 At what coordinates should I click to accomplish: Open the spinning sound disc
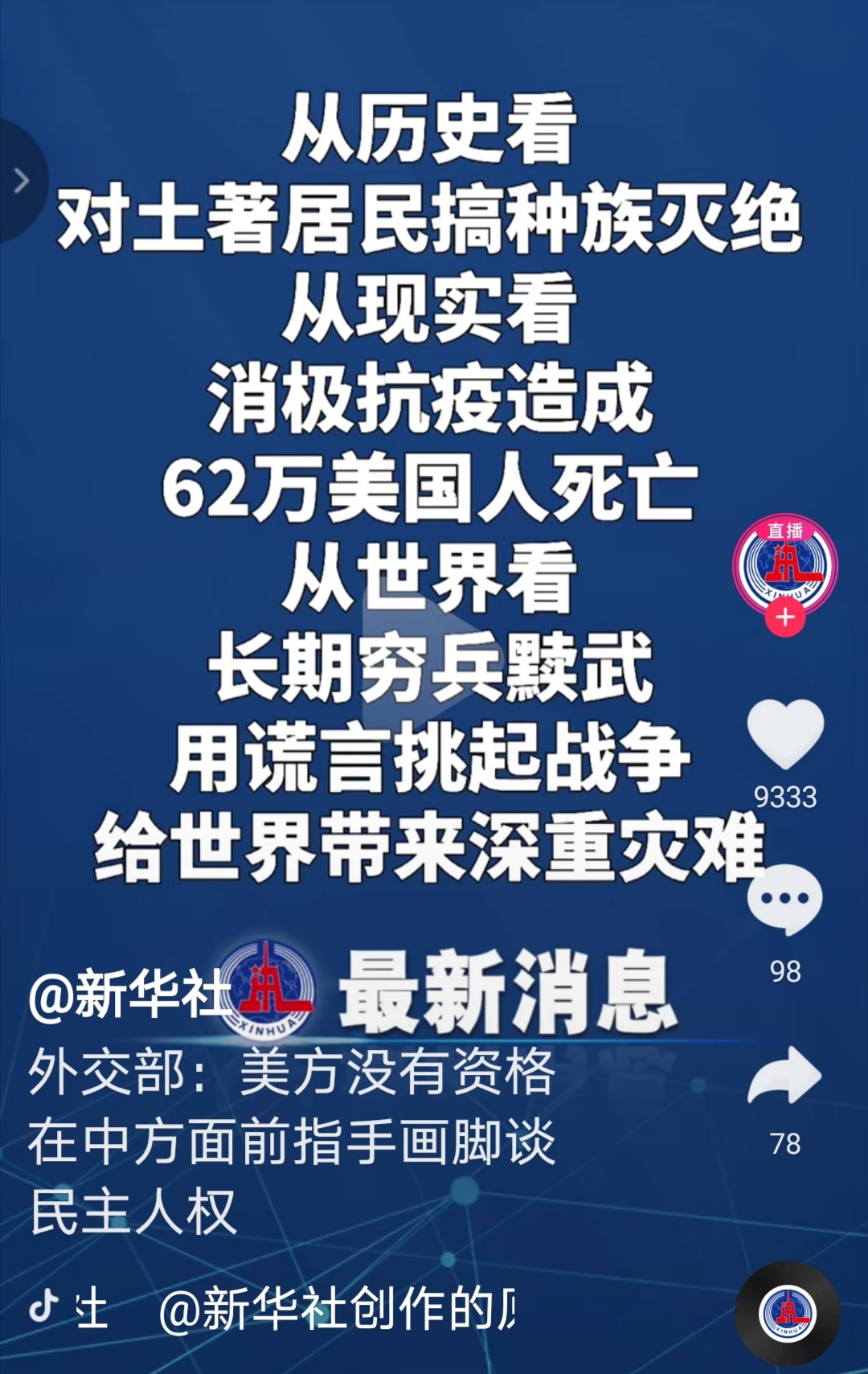tap(787, 1313)
